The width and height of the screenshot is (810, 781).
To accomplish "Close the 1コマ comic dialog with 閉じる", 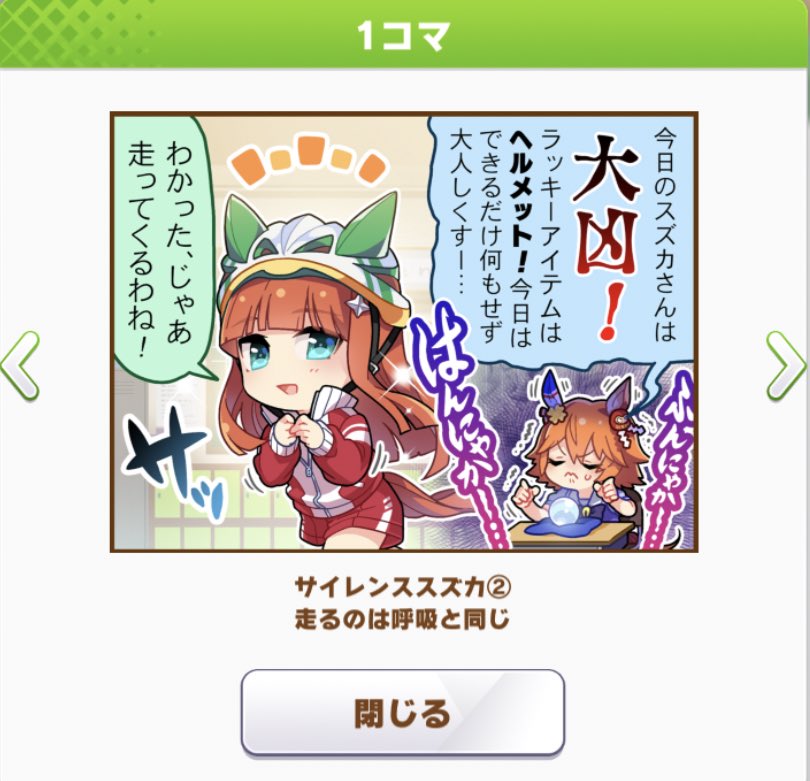I will coord(403,713).
